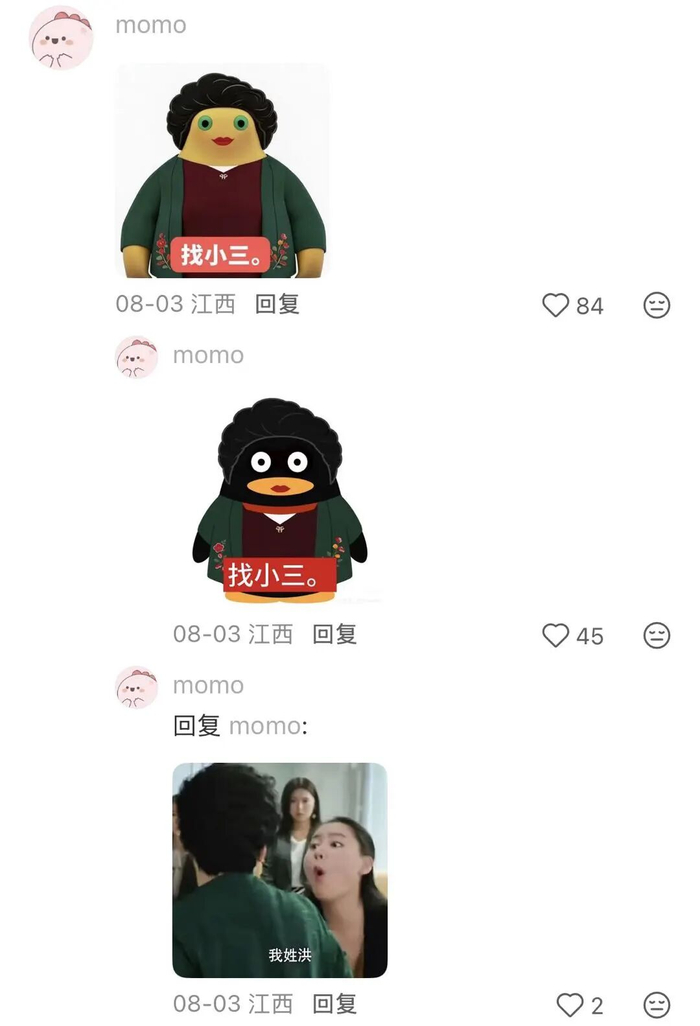The height and width of the screenshot is (1026, 700).
Task: Reply to the penguin sticker comment
Action: (334, 634)
